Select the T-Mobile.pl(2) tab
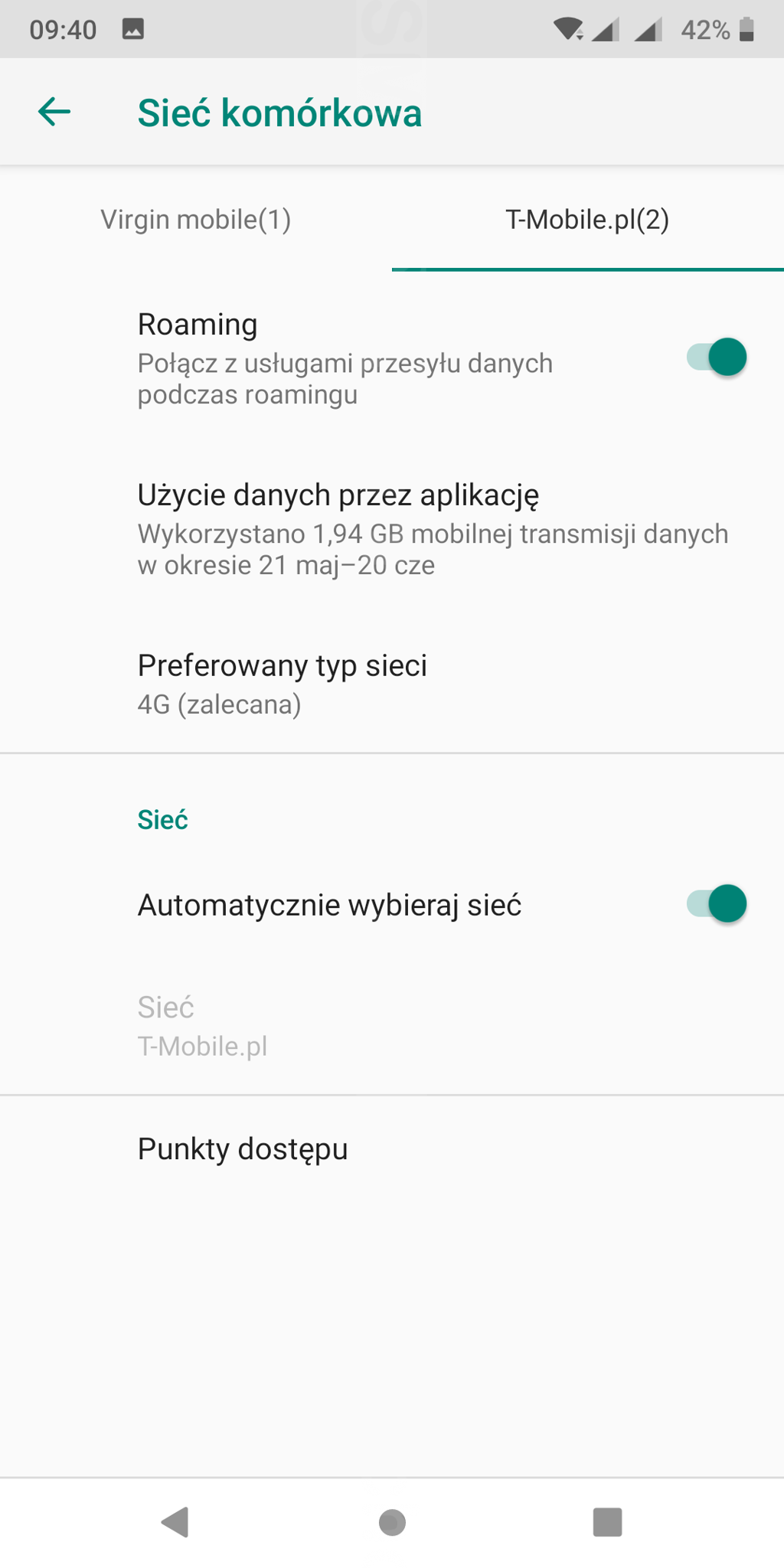Image resolution: width=784 pixels, height=1568 pixels. [587, 220]
